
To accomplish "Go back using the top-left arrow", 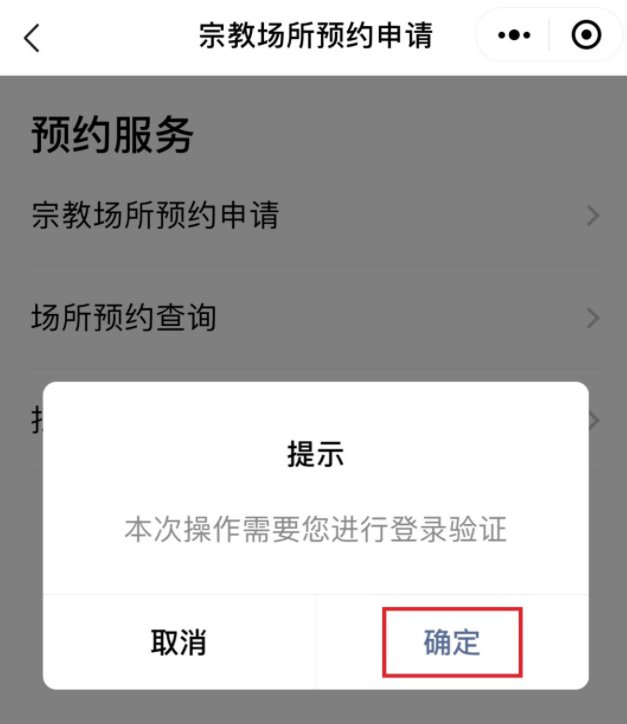I will 32,37.
